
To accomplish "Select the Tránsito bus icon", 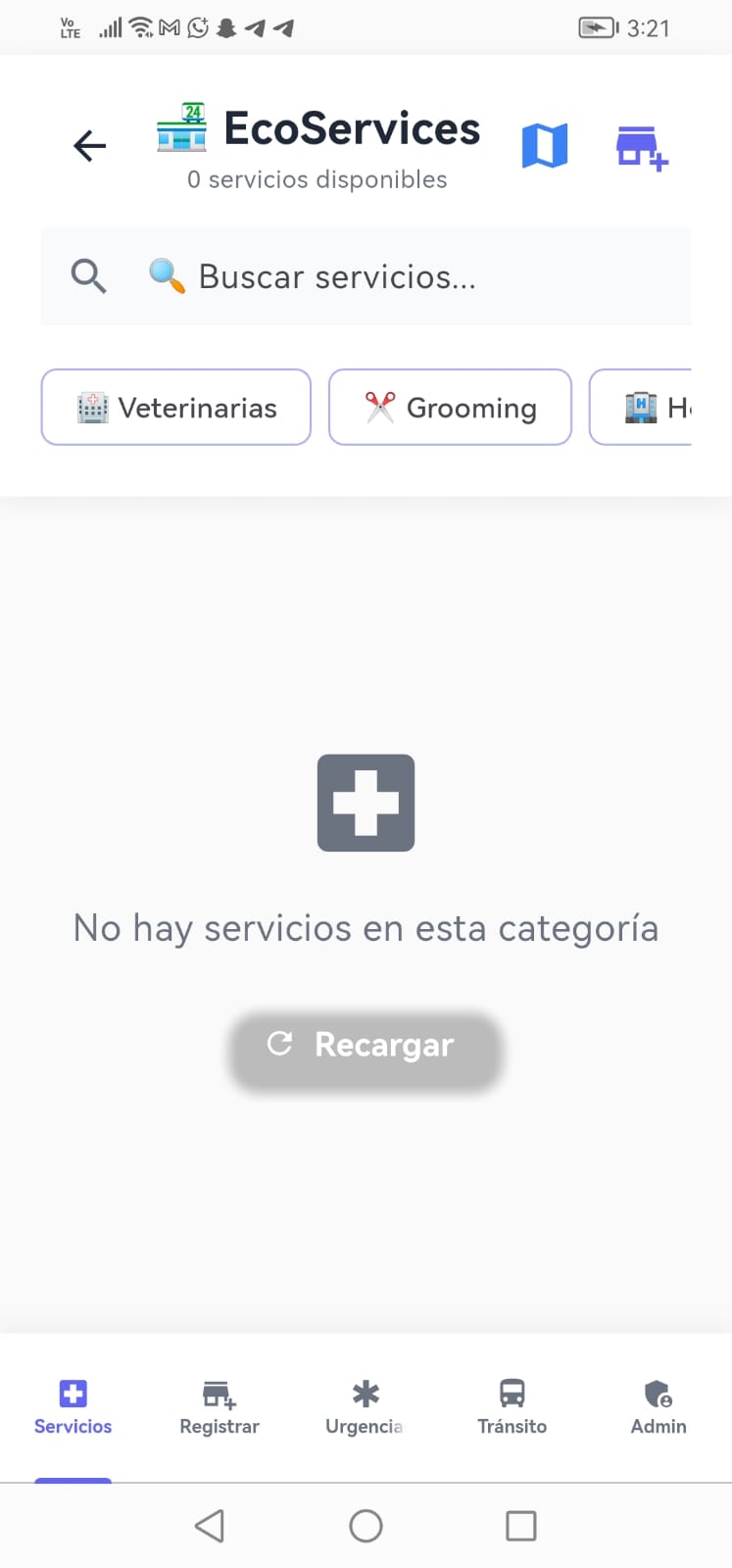I will 512,1390.
